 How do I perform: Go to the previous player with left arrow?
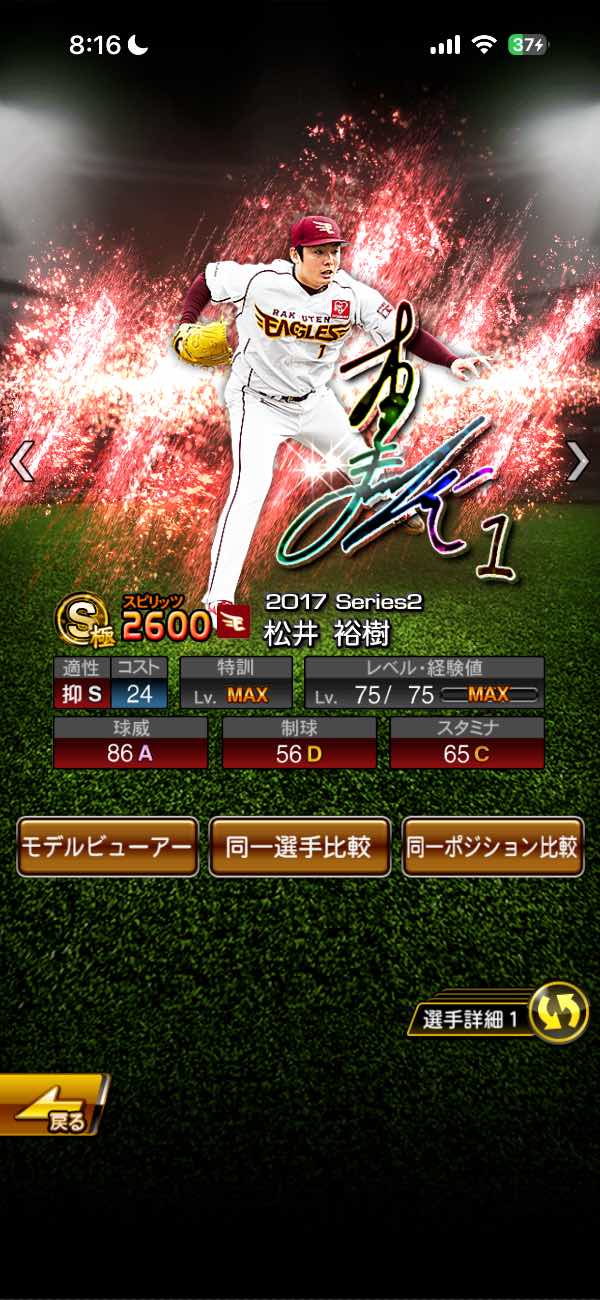click(22, 461)
